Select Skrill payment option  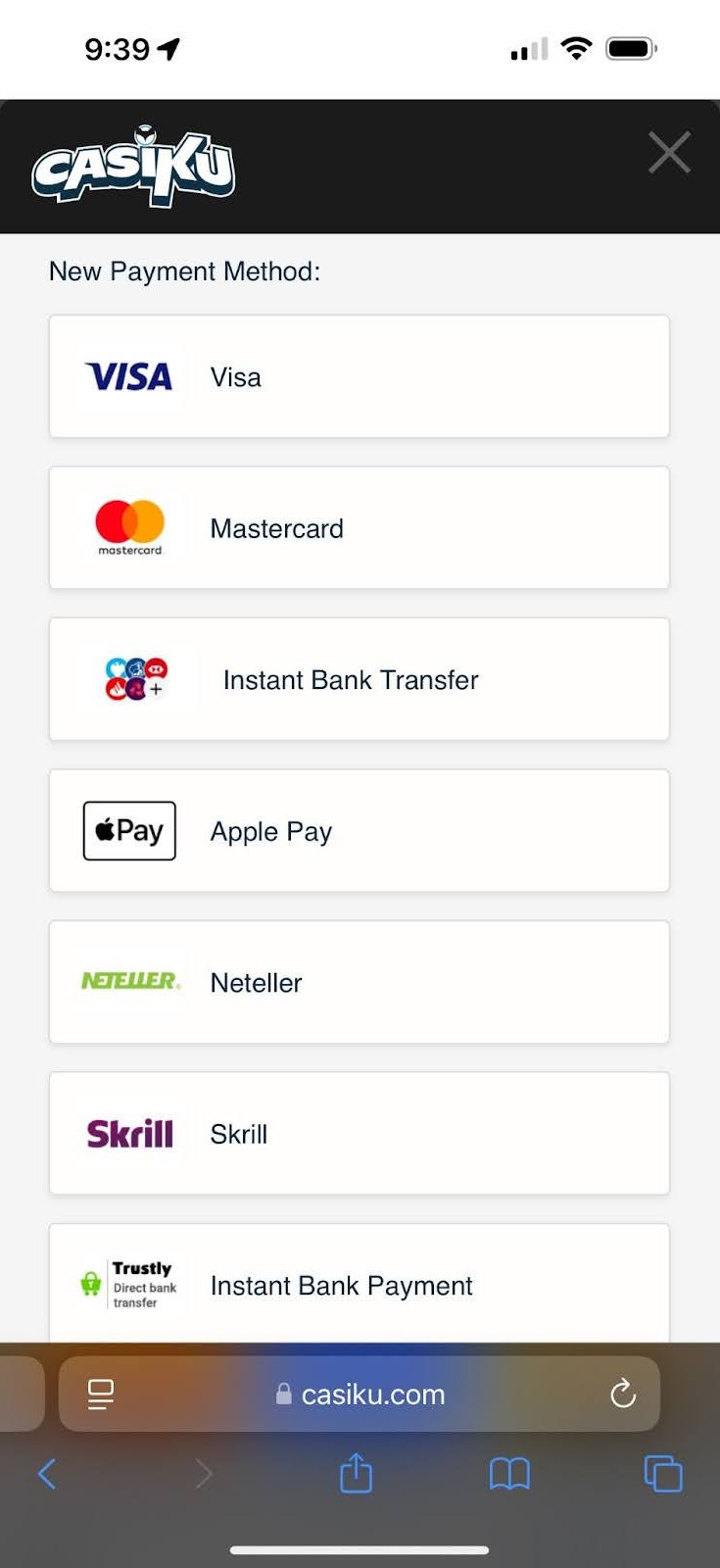click(359, 1134)
